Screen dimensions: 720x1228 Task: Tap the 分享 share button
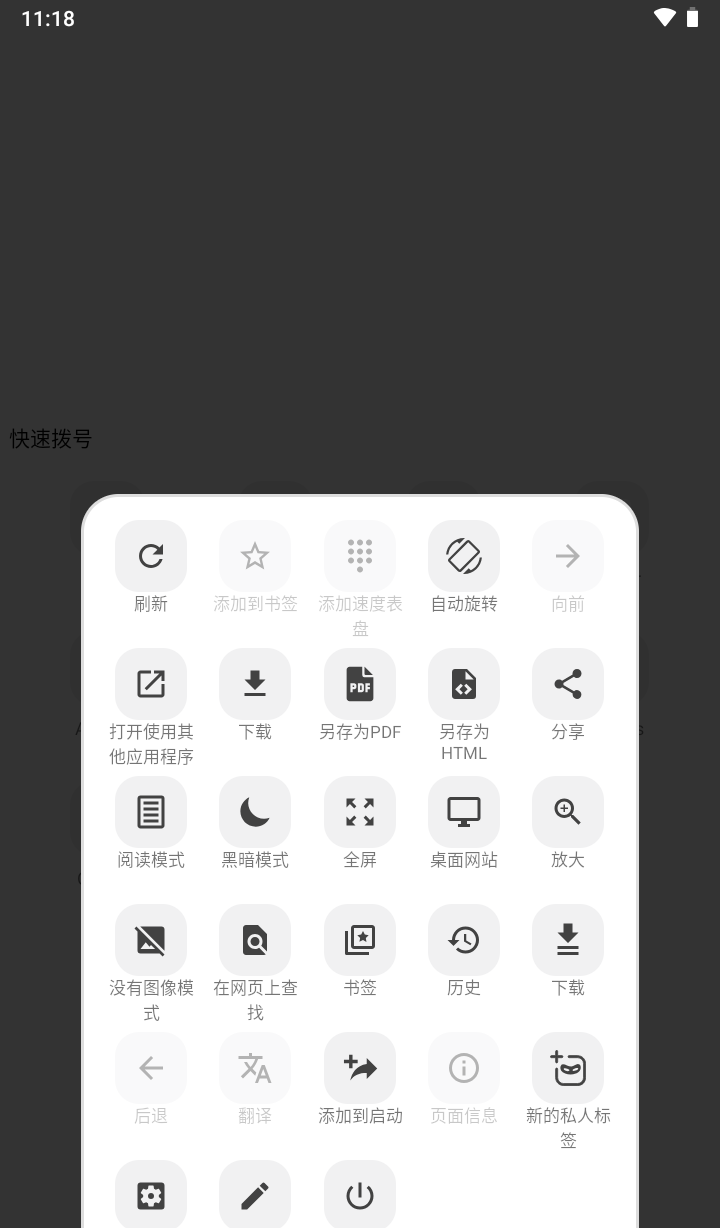pyautogui.click(x=568, y=684)
